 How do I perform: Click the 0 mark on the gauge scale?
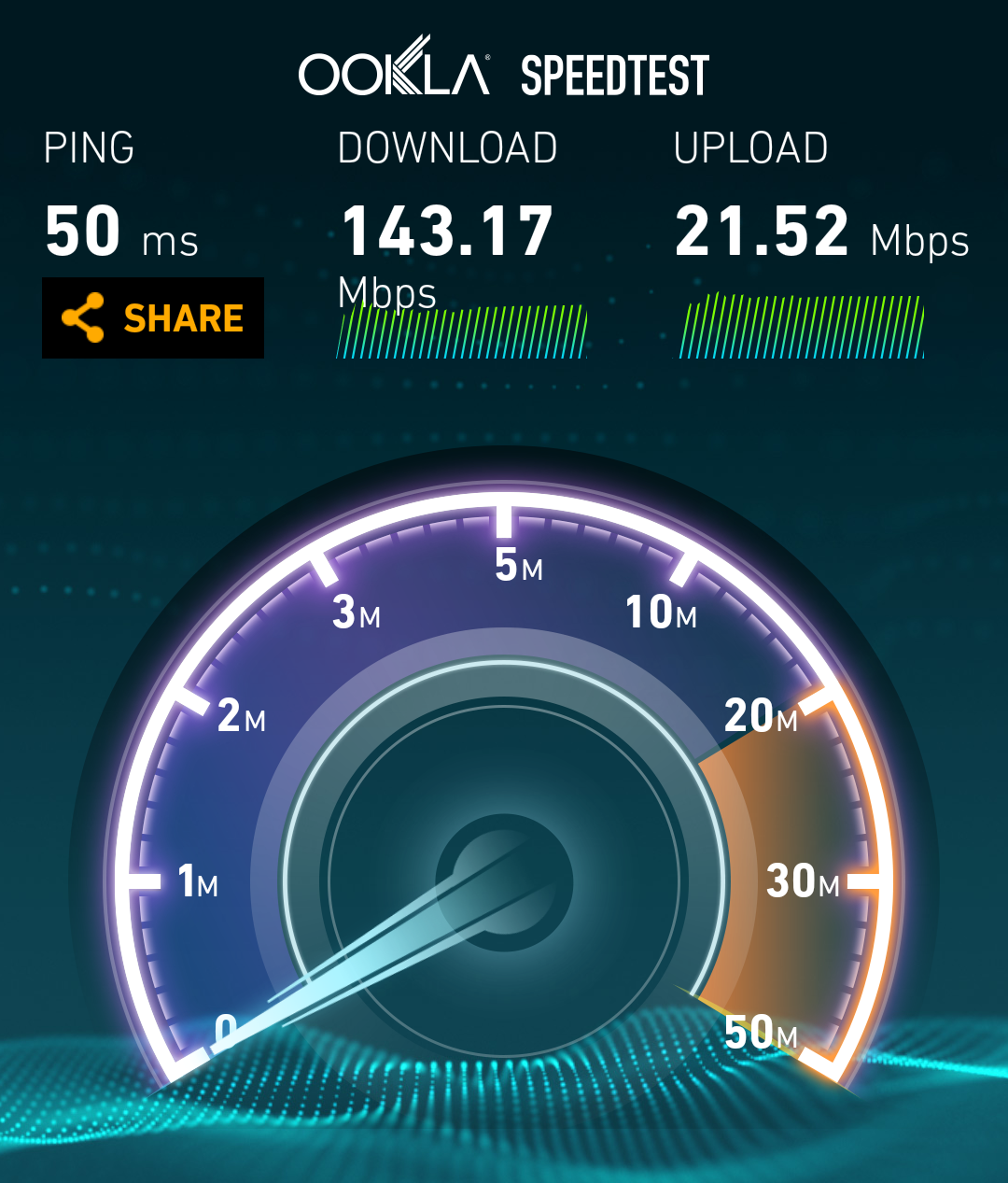click(227, 1030)
